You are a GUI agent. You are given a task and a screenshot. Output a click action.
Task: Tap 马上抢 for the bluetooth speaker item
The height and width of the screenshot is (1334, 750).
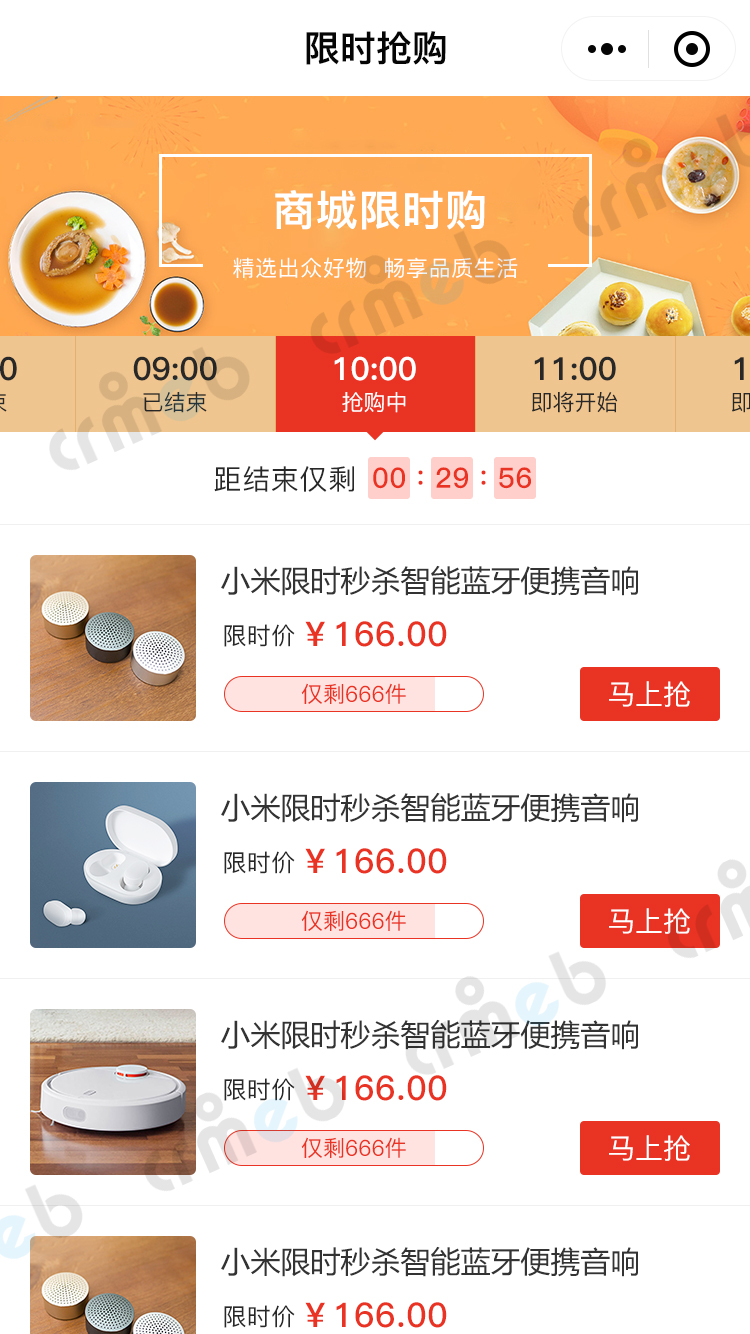649,694
